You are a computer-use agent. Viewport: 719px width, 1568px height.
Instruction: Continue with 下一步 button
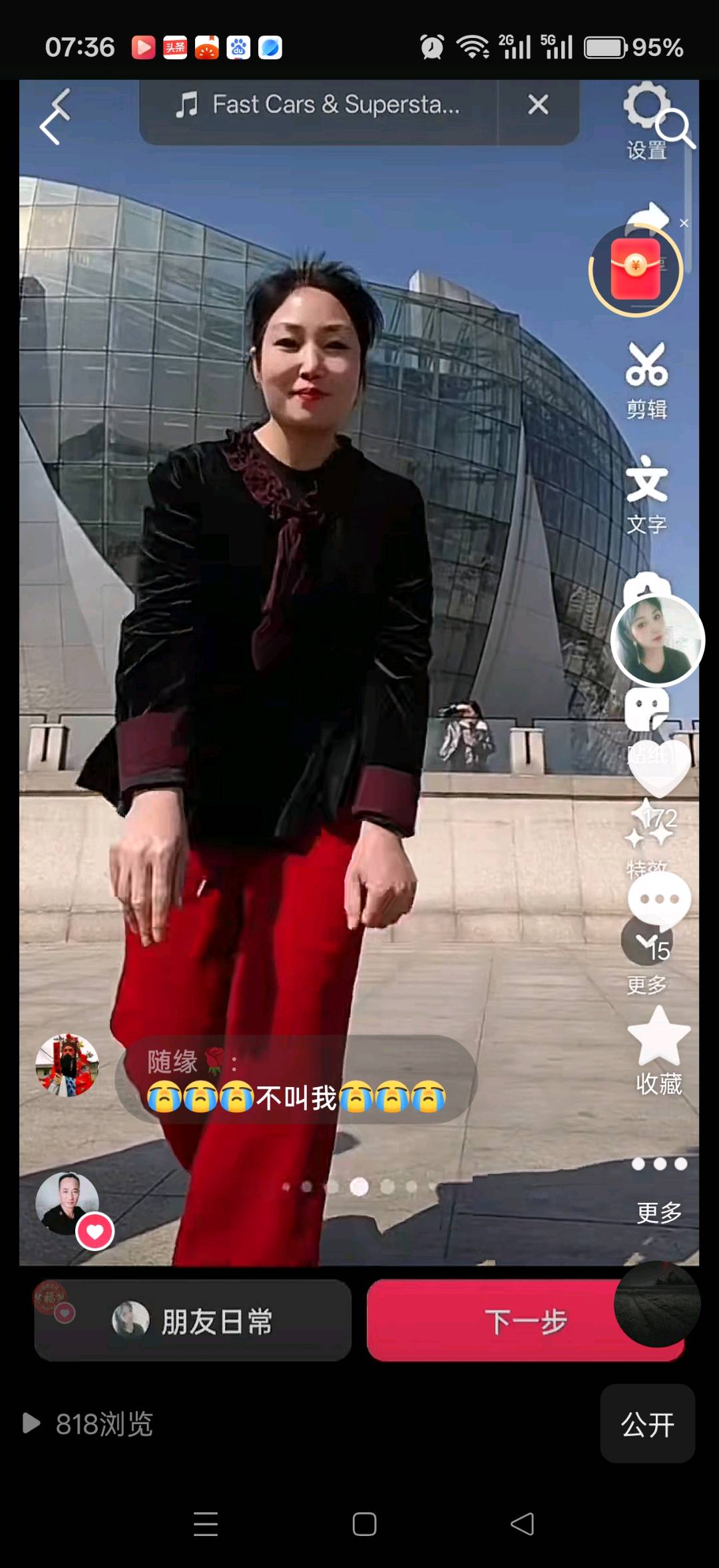coord(525,1320)
